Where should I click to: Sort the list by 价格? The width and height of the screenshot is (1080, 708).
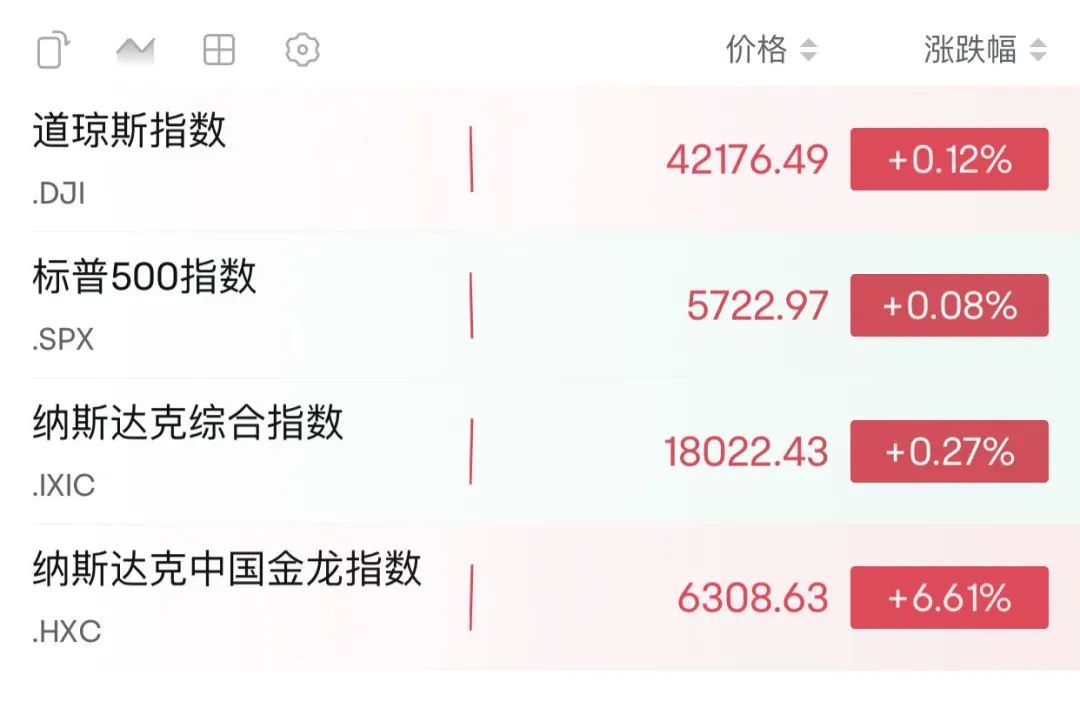point(771,50)
